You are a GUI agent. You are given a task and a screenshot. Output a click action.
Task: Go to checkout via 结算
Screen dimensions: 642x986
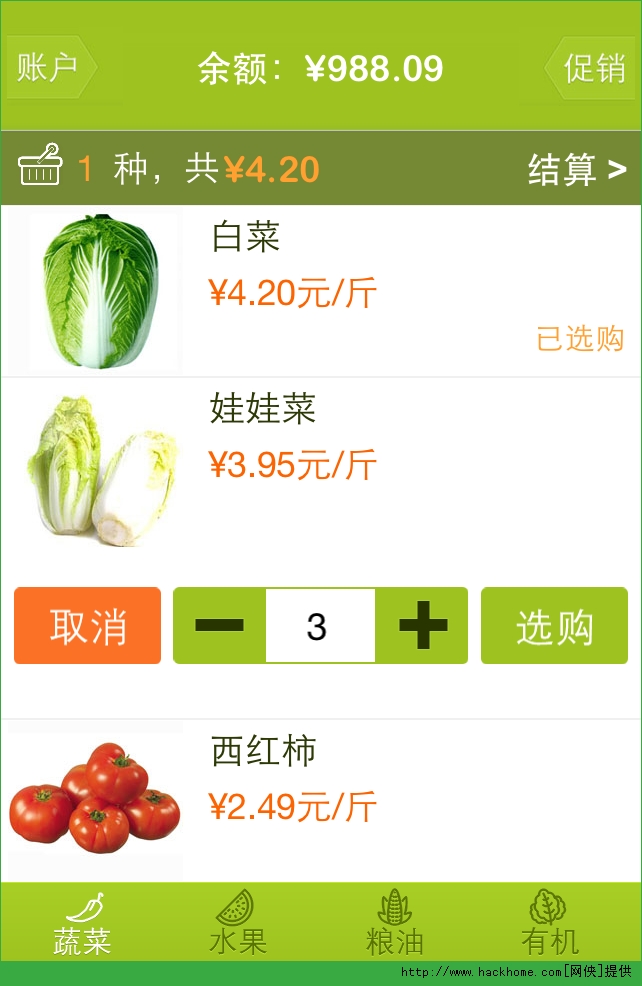click(x=577, y=170)
